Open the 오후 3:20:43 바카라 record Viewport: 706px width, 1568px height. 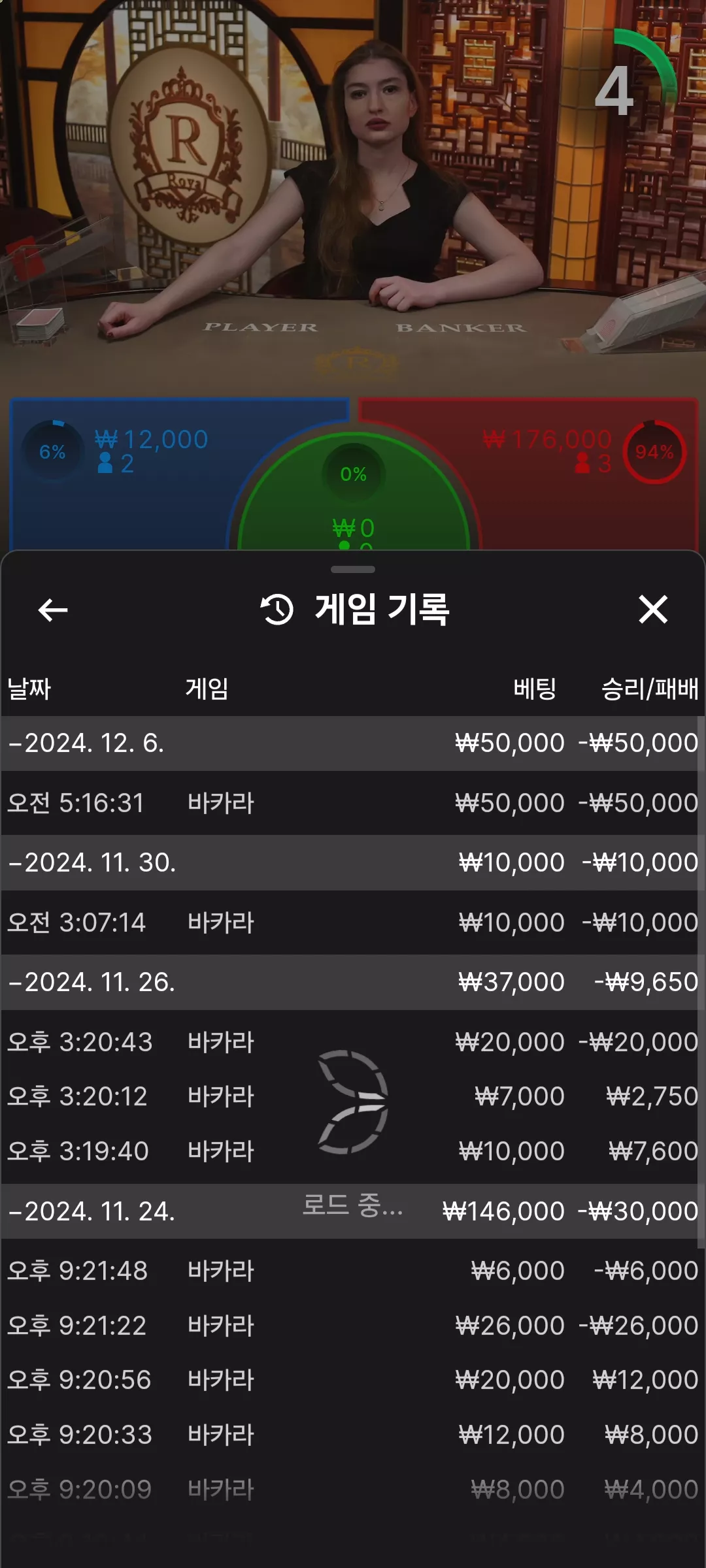(x=353, y=1042)
